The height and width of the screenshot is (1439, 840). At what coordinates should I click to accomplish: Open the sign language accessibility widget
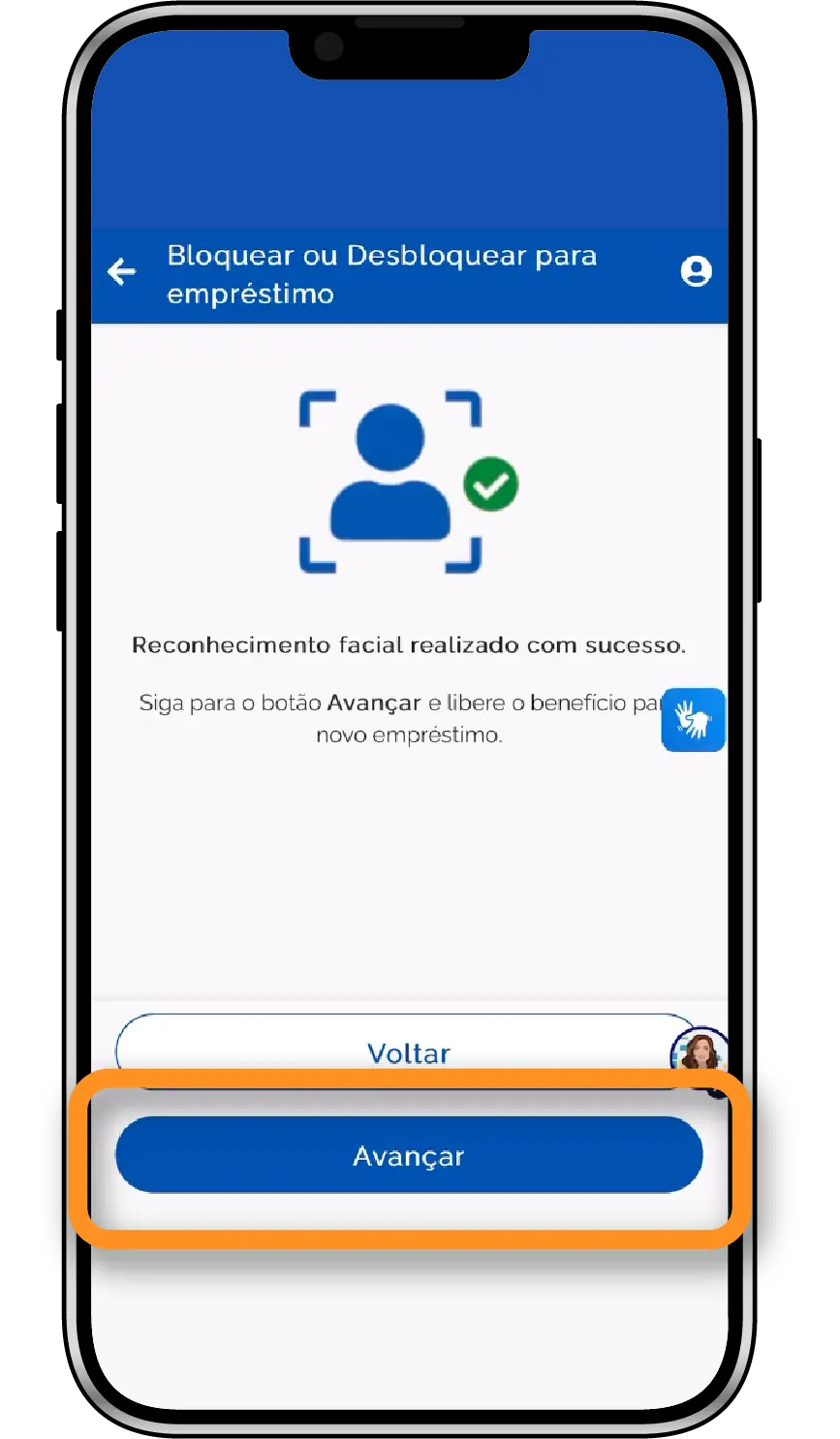coord(693,720)
